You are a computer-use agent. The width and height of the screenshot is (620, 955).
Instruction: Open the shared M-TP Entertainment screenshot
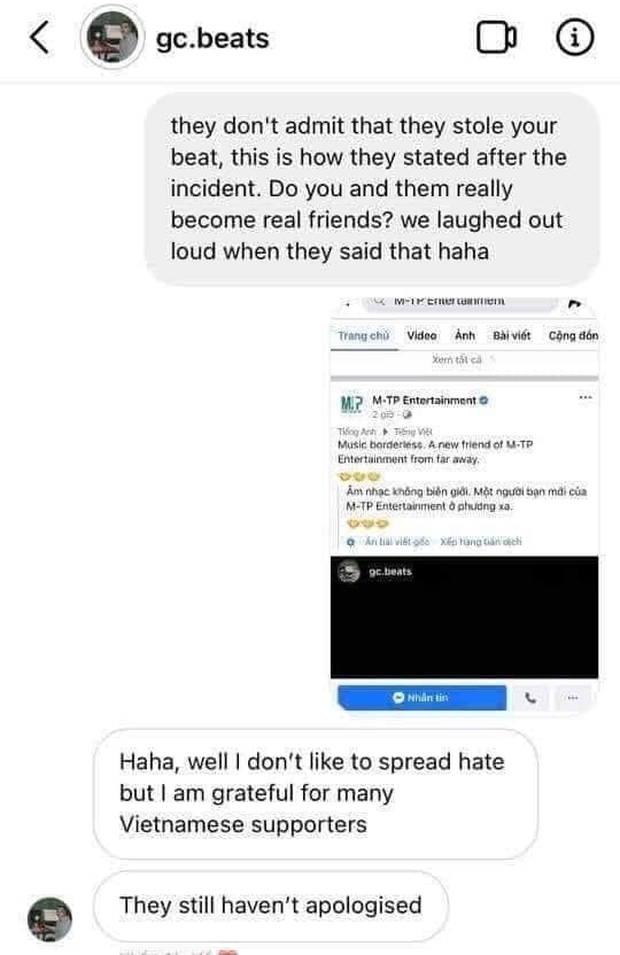point(464,502)
